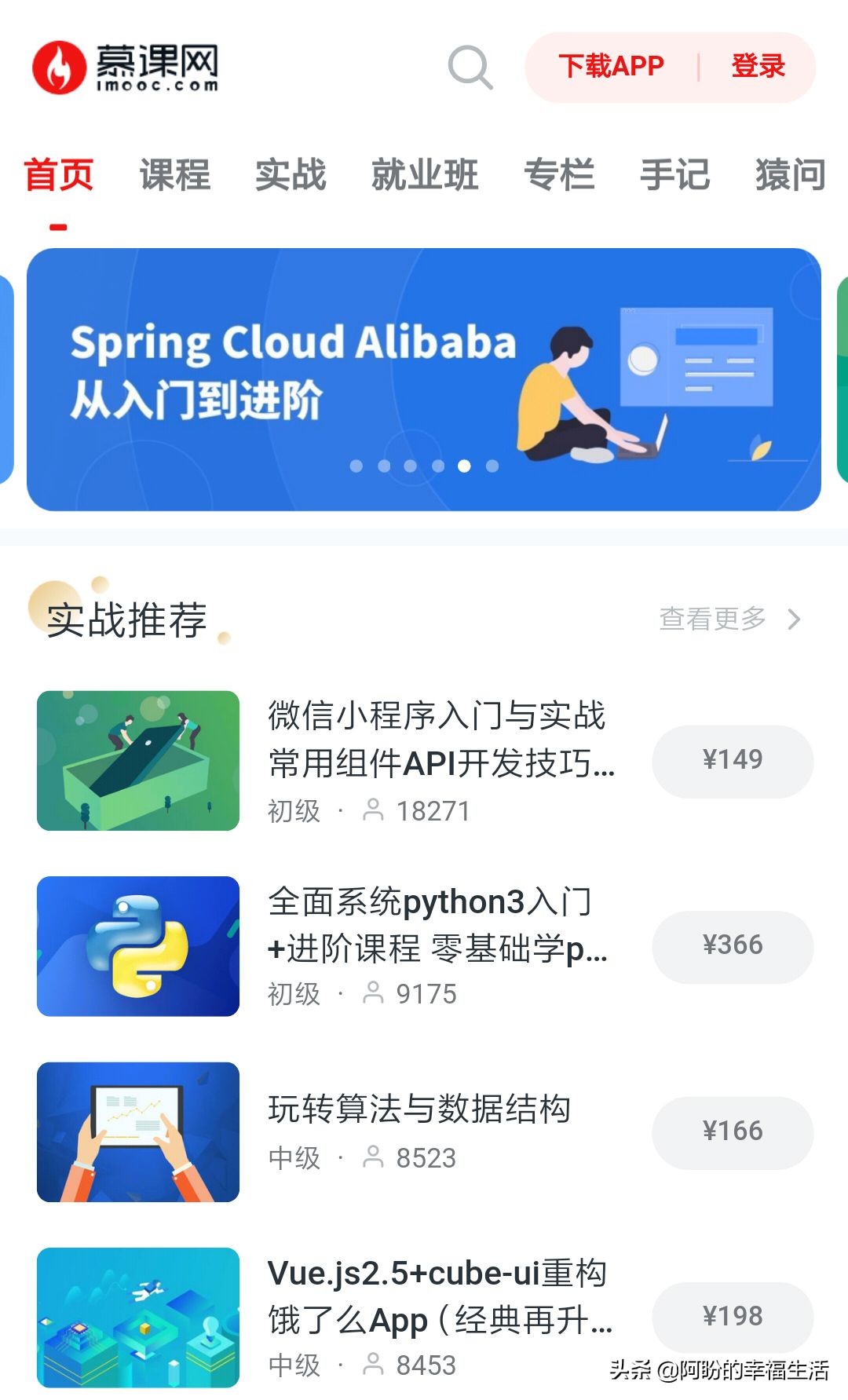Reveal previous banner via left edge strip
Image resolution: width=848 pixels, height=1400 pixels.
click(x=5, y=377)
